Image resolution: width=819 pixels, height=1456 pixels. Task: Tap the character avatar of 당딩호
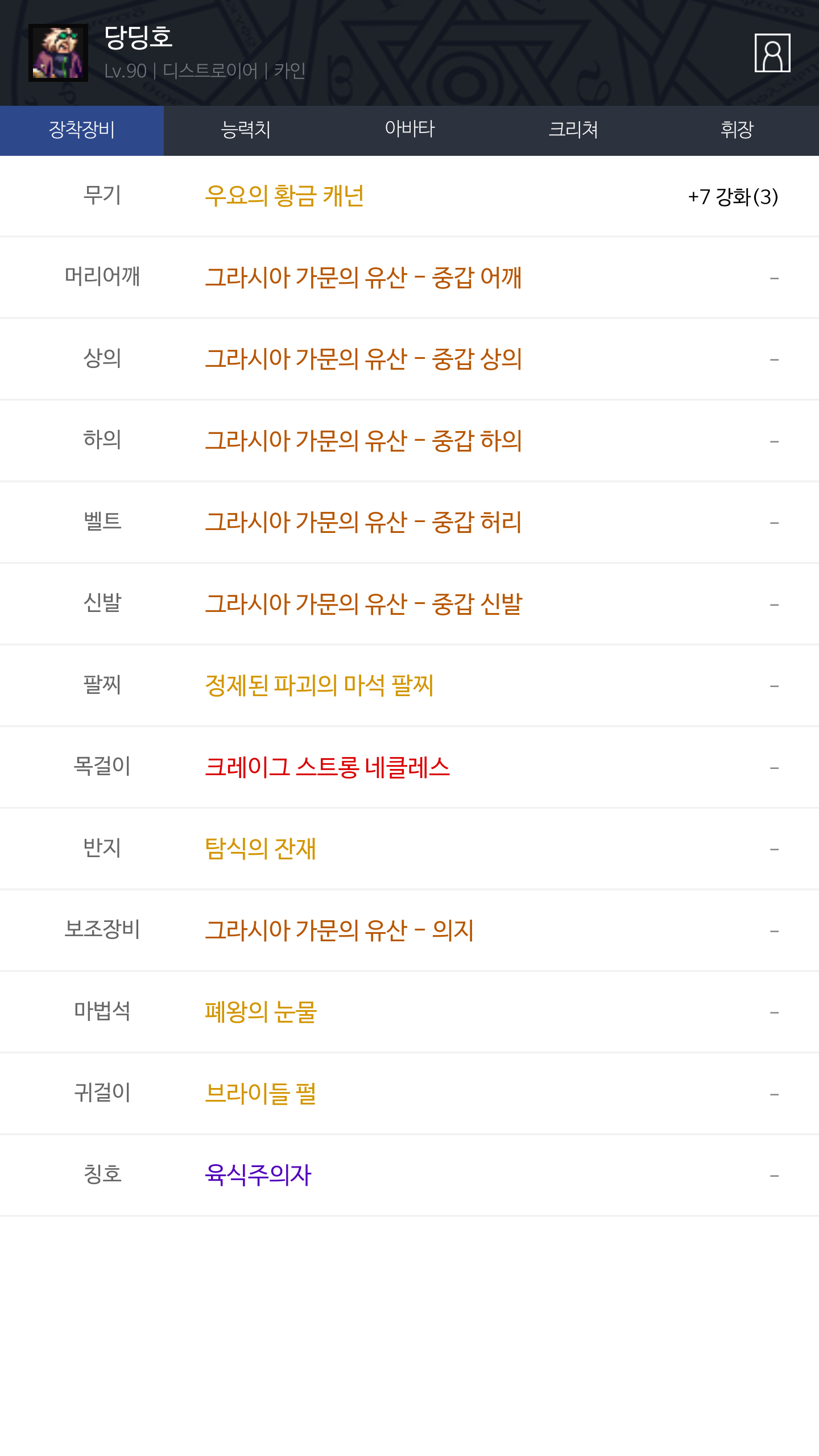click(58, 53)
